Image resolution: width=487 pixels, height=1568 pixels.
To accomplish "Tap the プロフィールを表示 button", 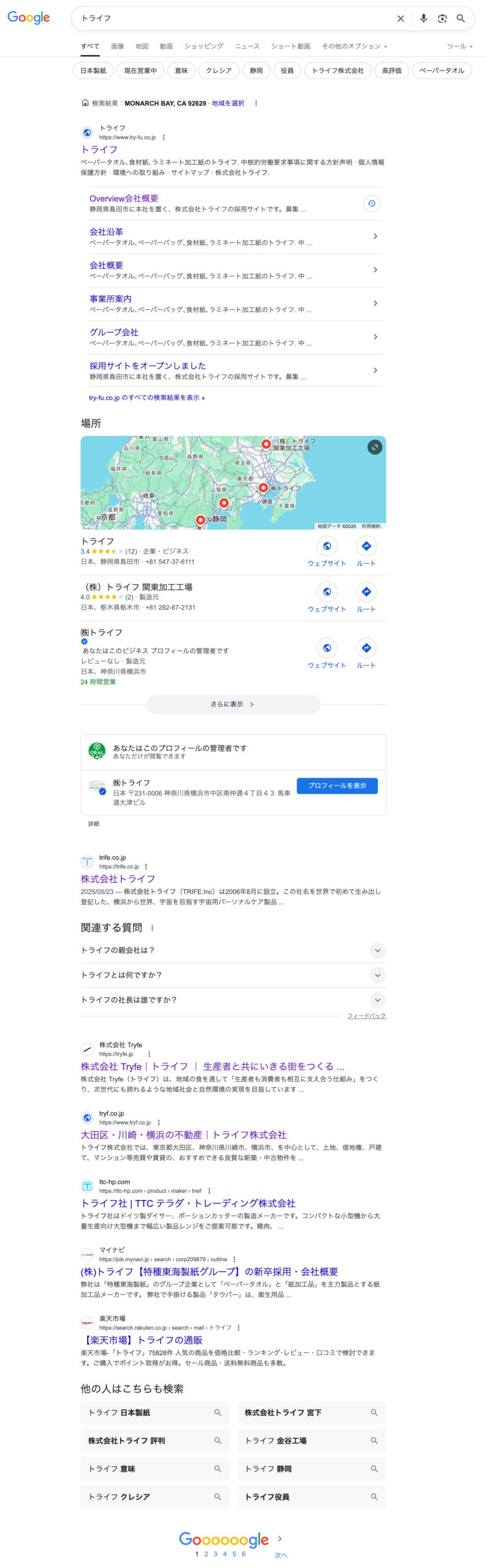I will 337,786.
